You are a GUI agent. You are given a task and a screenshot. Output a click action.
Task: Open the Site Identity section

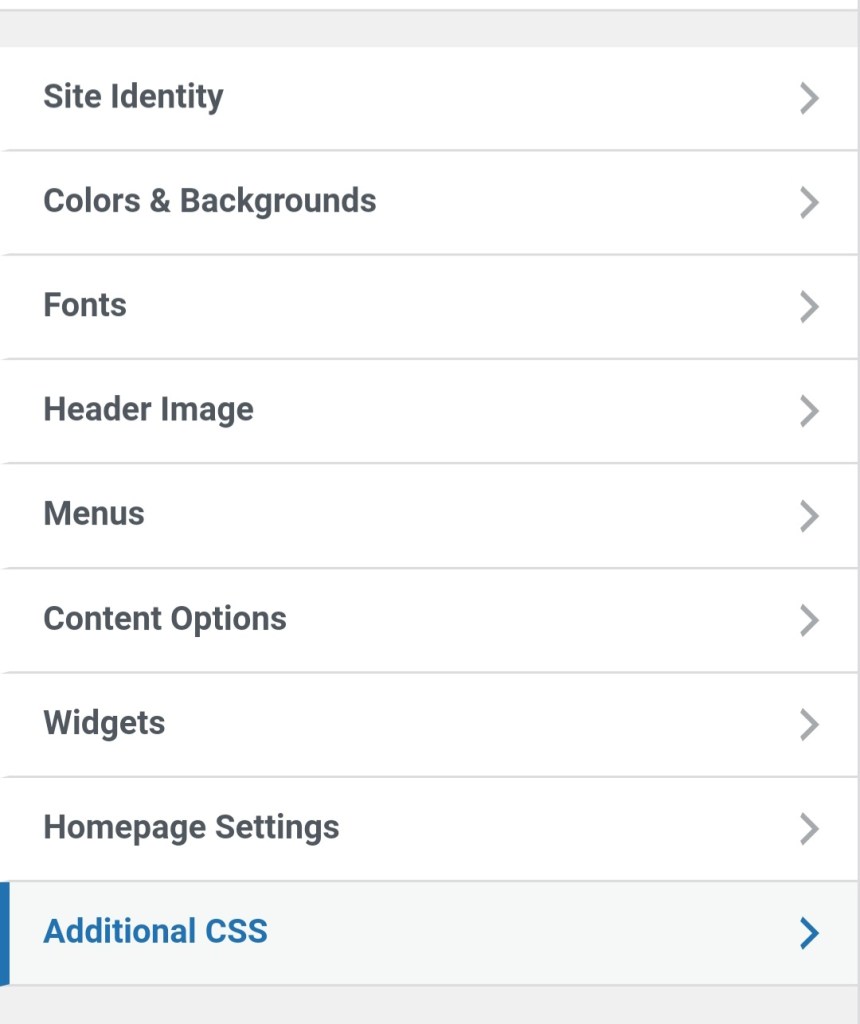430,98
